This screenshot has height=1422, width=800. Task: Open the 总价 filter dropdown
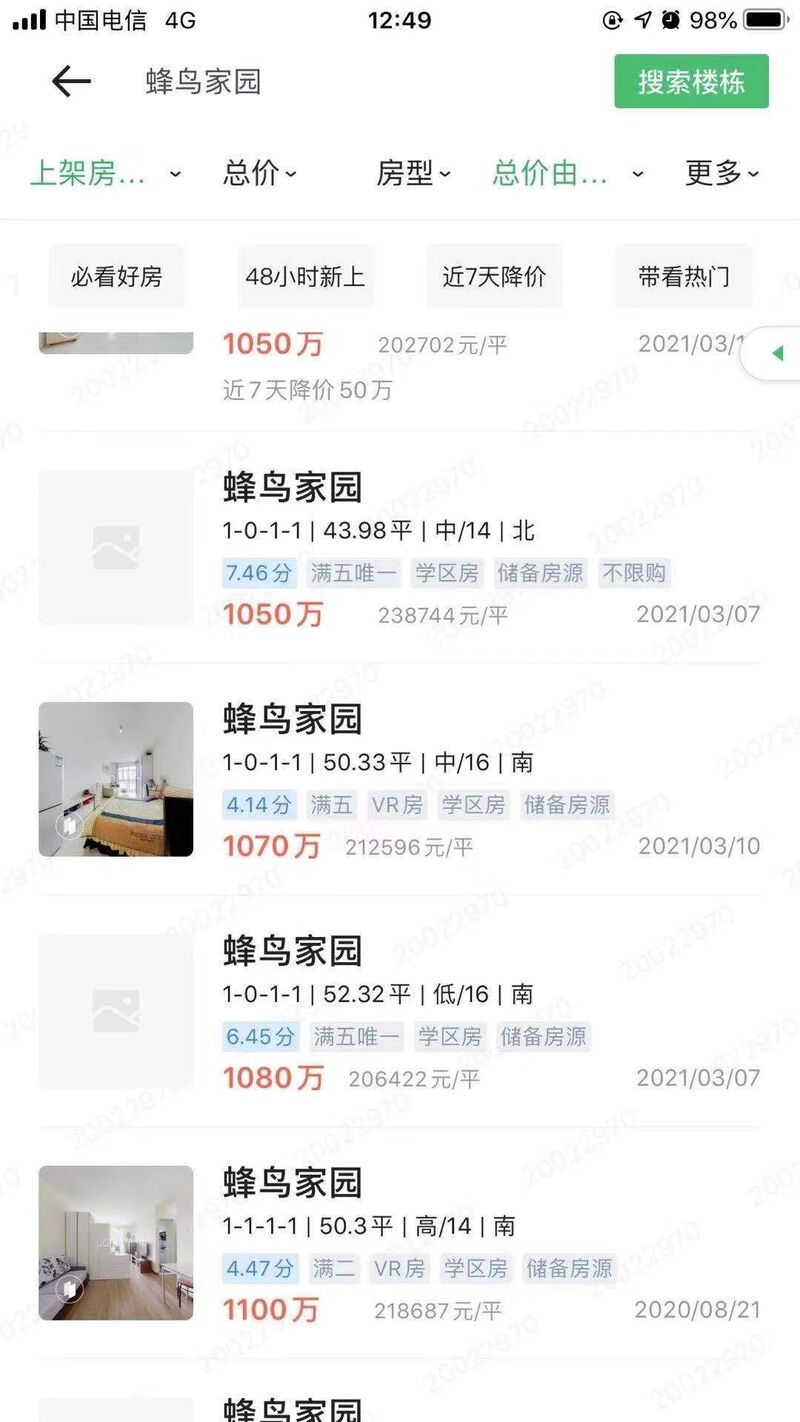[260, 173]
